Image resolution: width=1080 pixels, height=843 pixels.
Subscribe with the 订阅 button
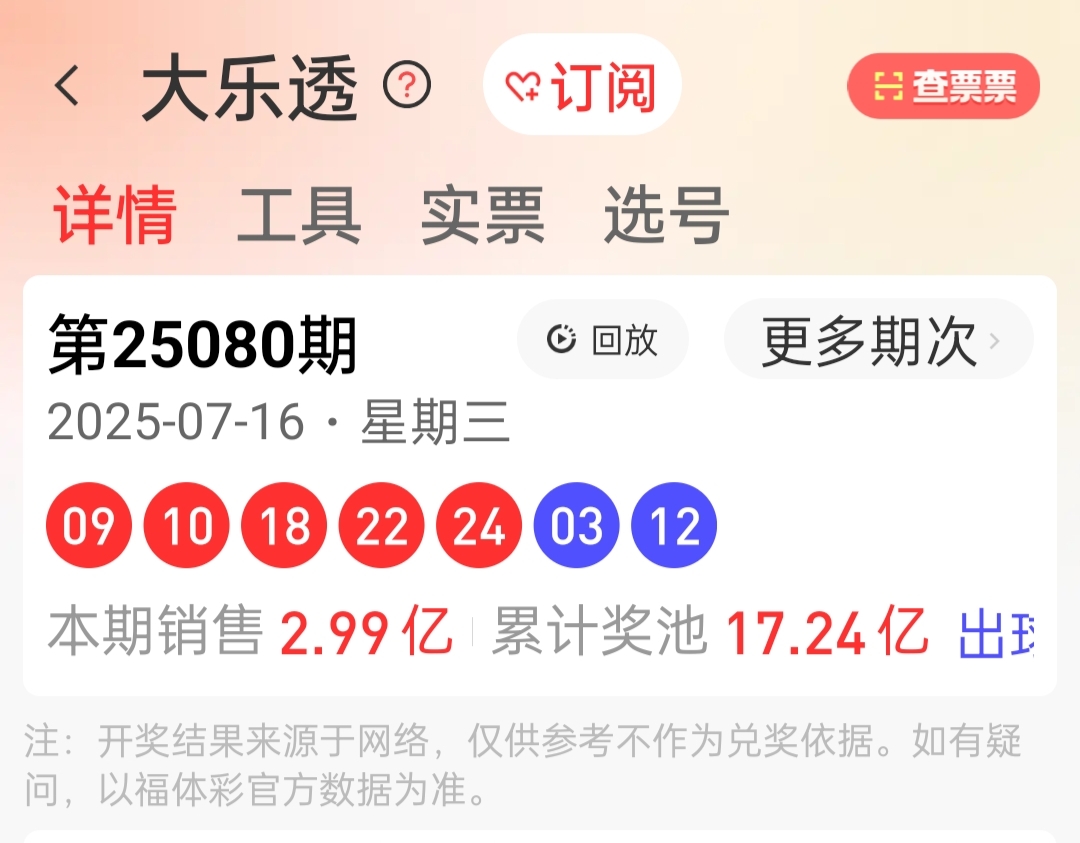(582, 86)
